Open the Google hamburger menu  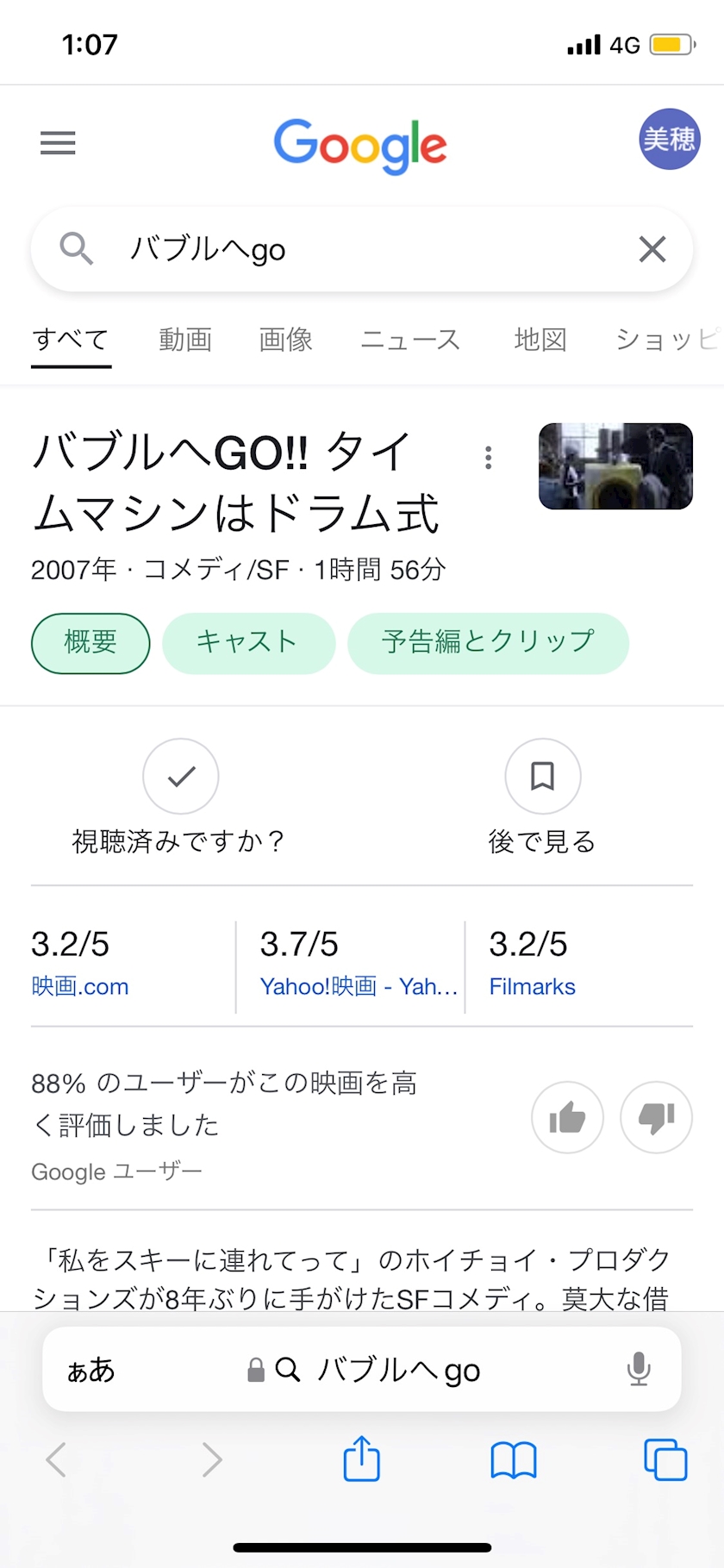tap(58, 142)
